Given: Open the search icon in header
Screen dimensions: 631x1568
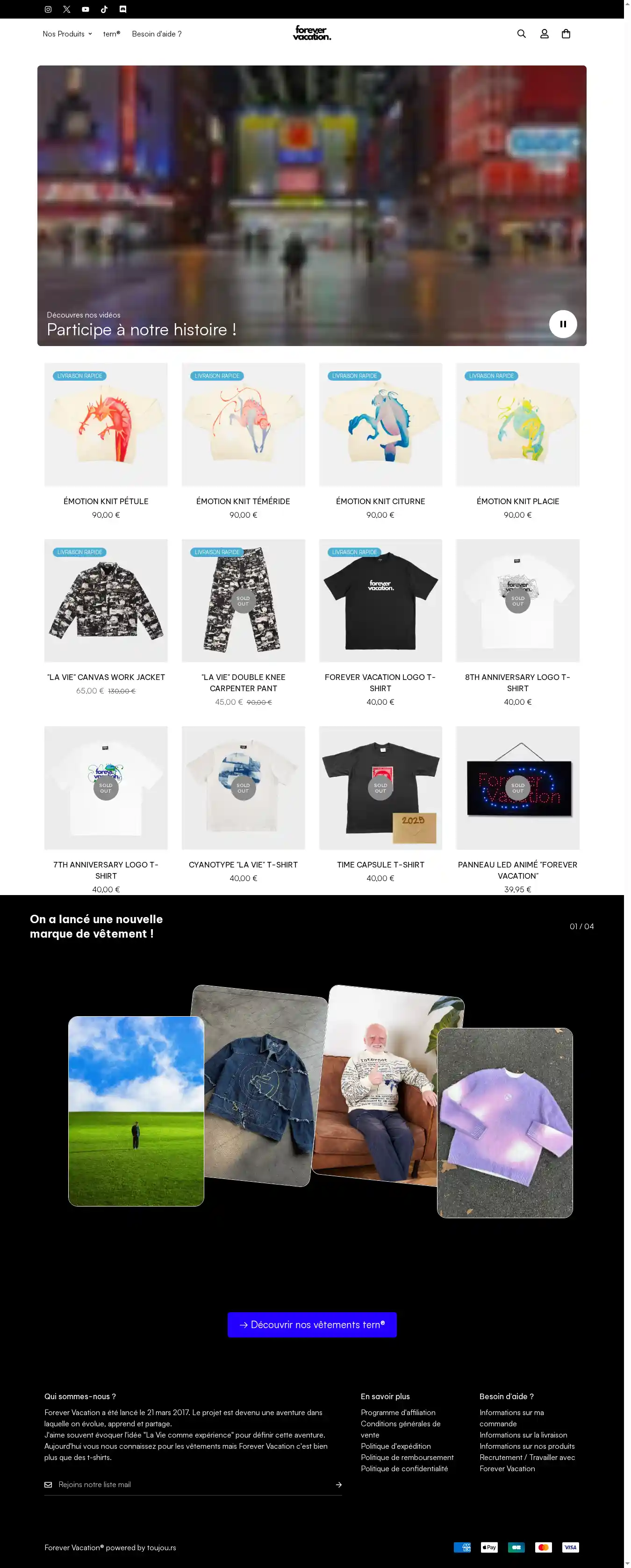Looking at the screenshot, I should pos(522,34).
